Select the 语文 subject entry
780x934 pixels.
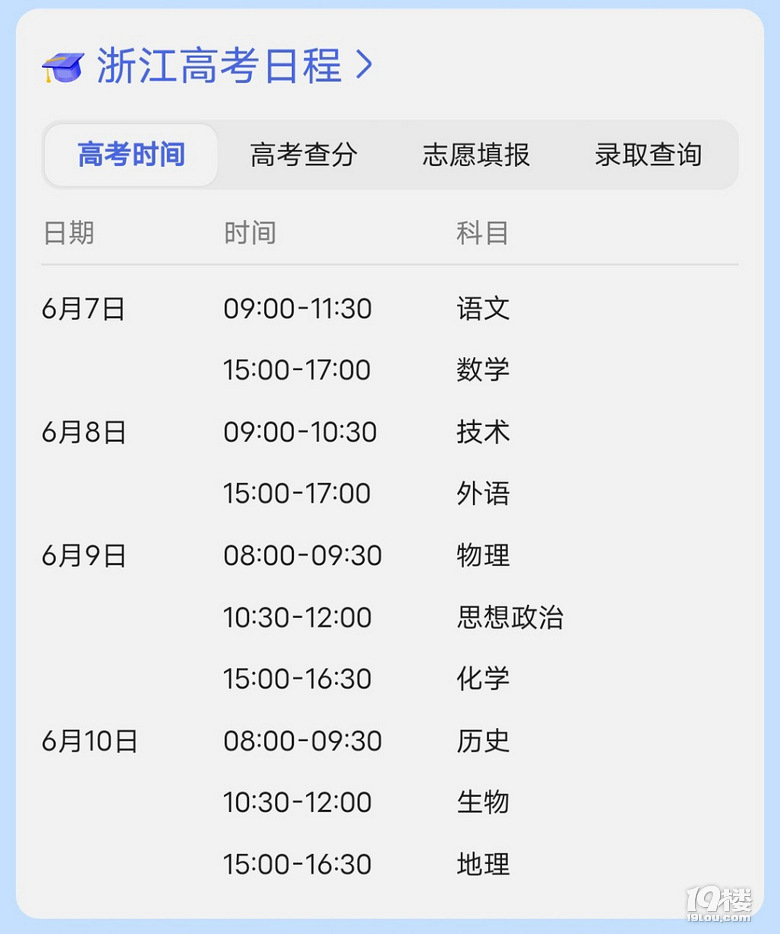[483, 309]
